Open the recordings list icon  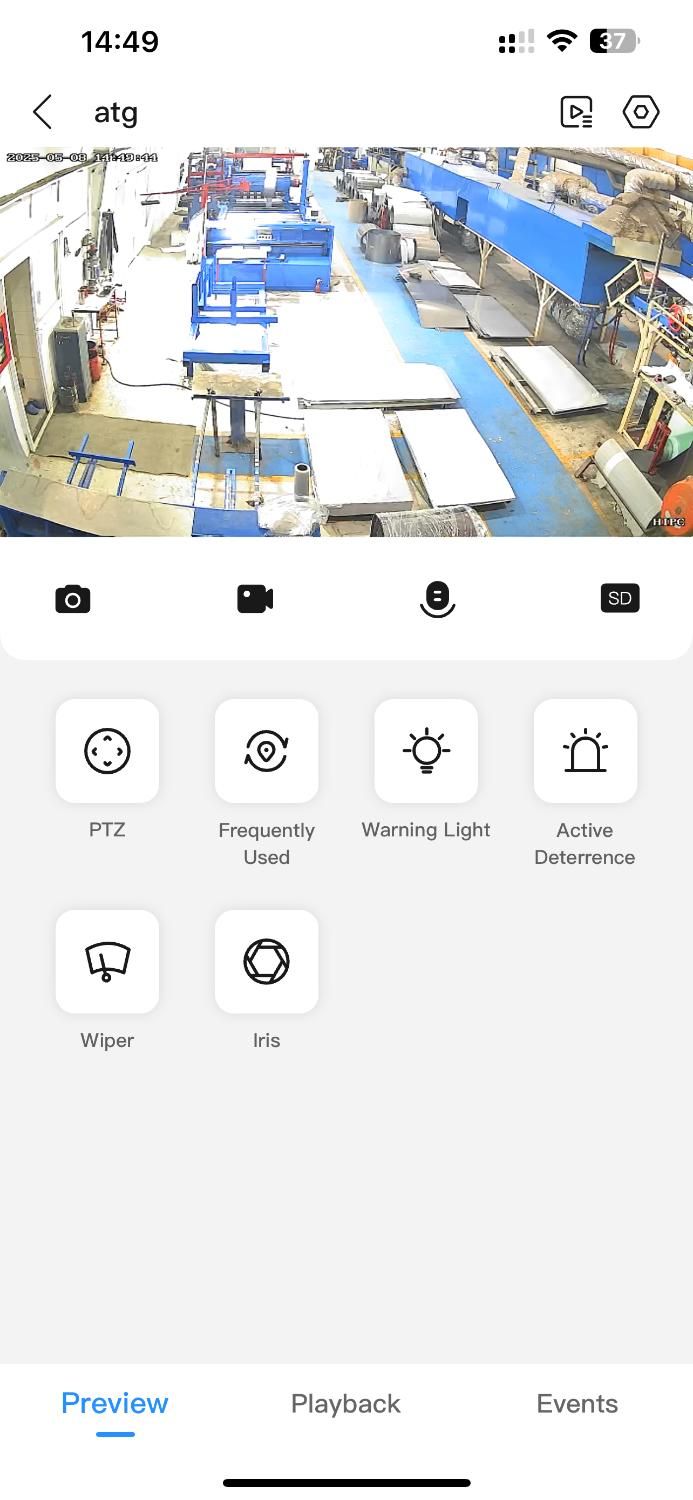[577, 112]
